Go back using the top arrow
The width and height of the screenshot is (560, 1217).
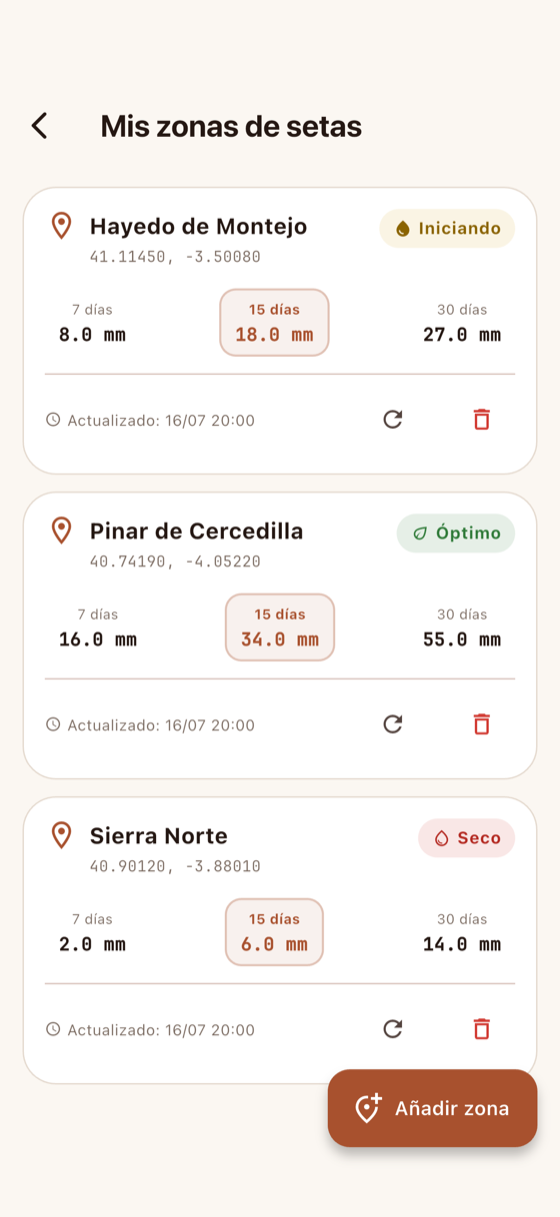pos(39,126)
